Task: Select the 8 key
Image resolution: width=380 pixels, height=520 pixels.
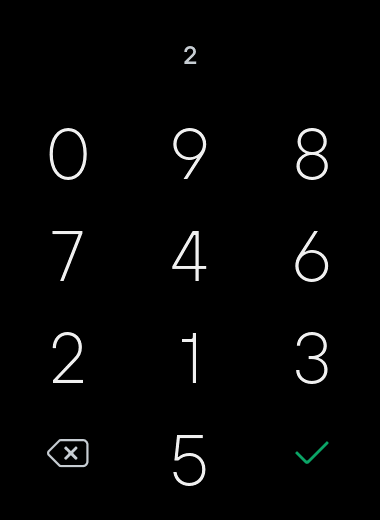Action: click(312, 154)
